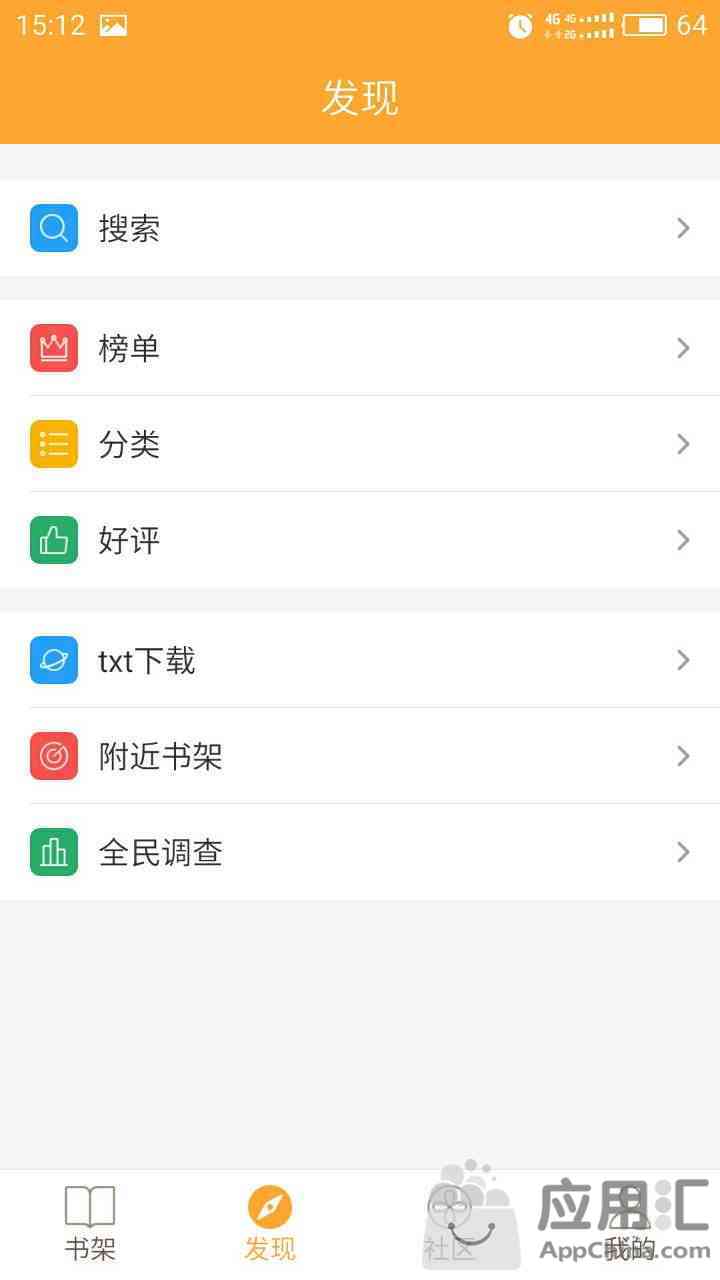720x1280 pixels.
Task: Go to the 我的 profile tab
Action: tap(630, 1224)
